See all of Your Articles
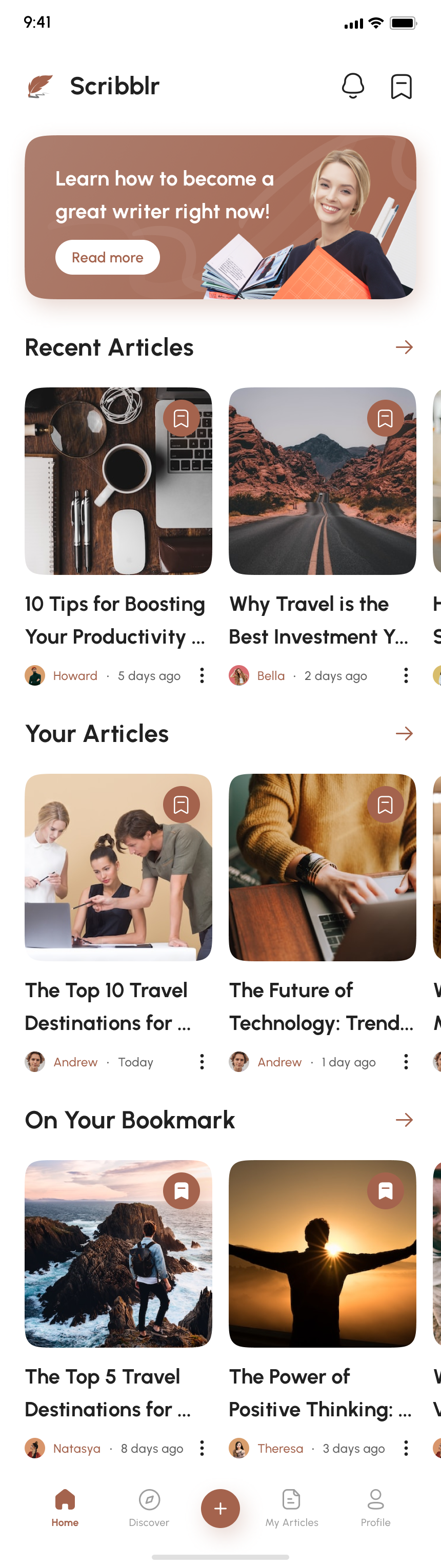 (x=404, y=733)
